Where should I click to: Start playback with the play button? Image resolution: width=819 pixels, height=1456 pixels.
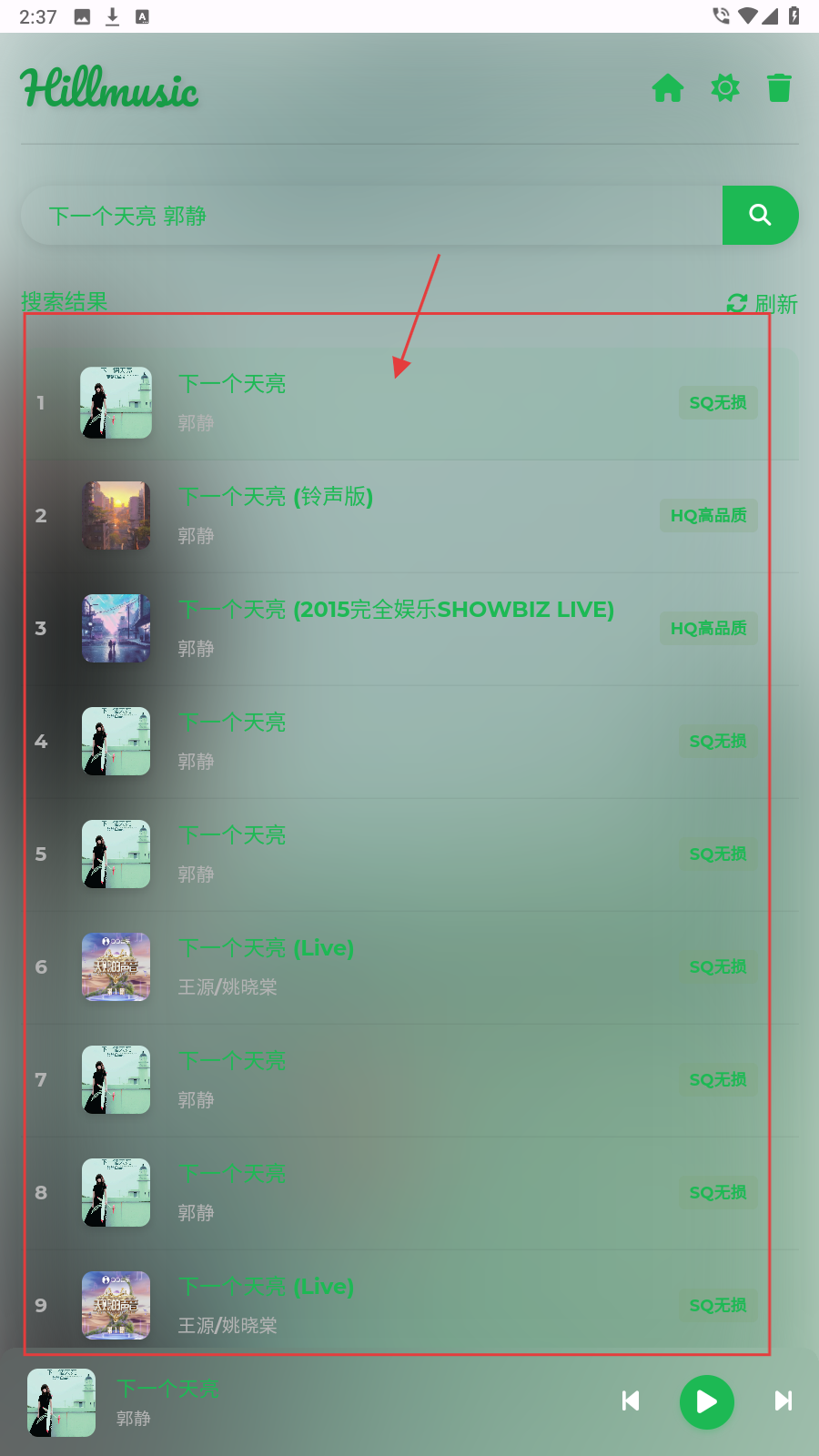click(707, 1401)
